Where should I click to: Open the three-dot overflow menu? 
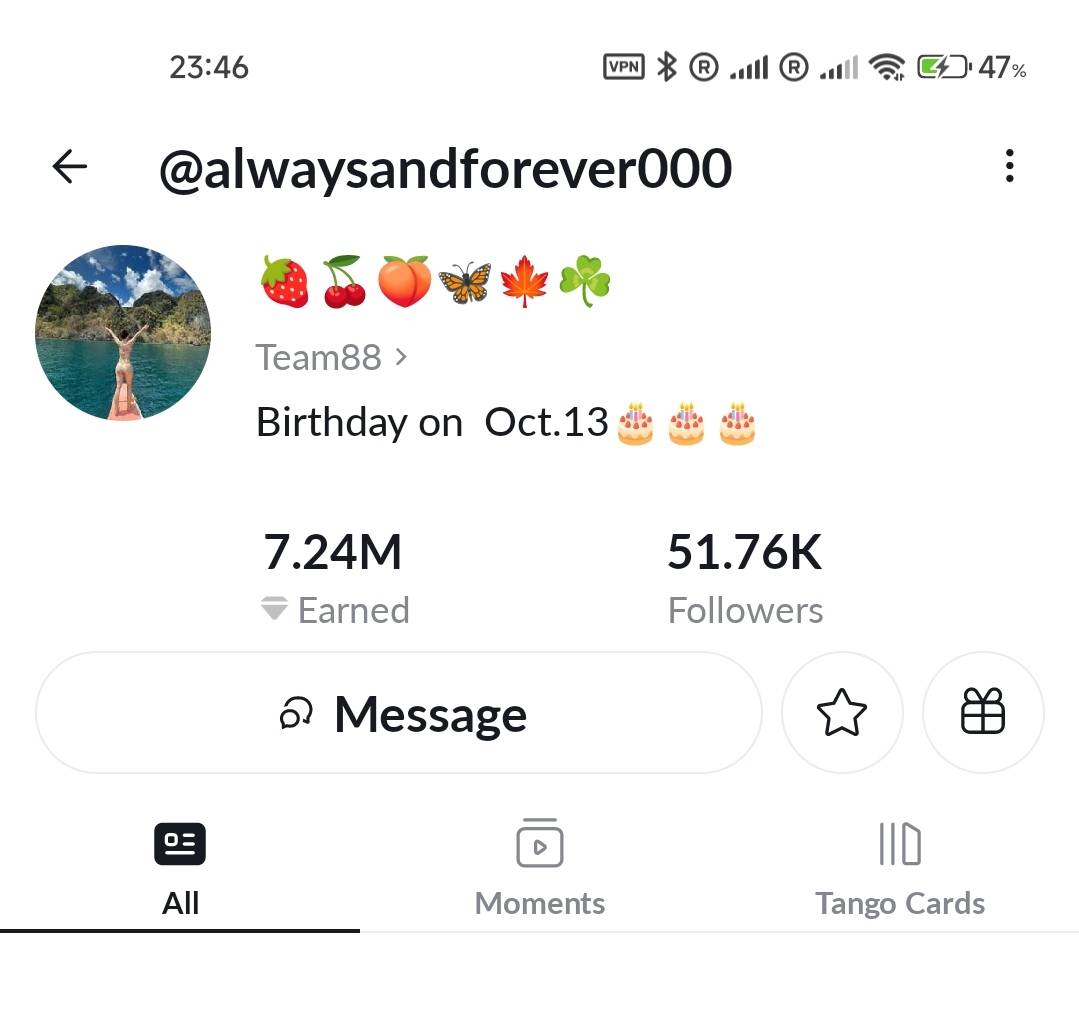pos(1009,166)
